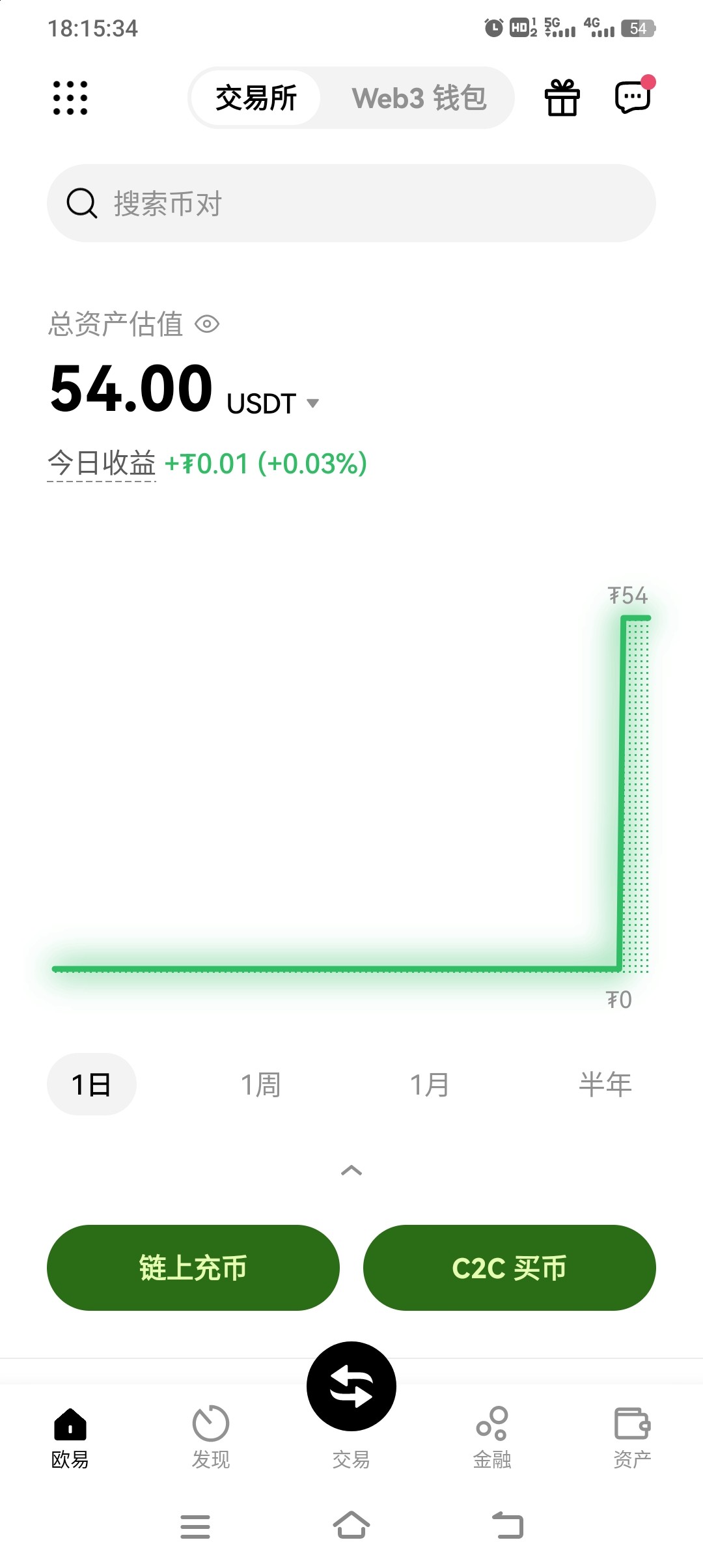
Task: Switch chart range to 半年
Action: point(605,1084)
